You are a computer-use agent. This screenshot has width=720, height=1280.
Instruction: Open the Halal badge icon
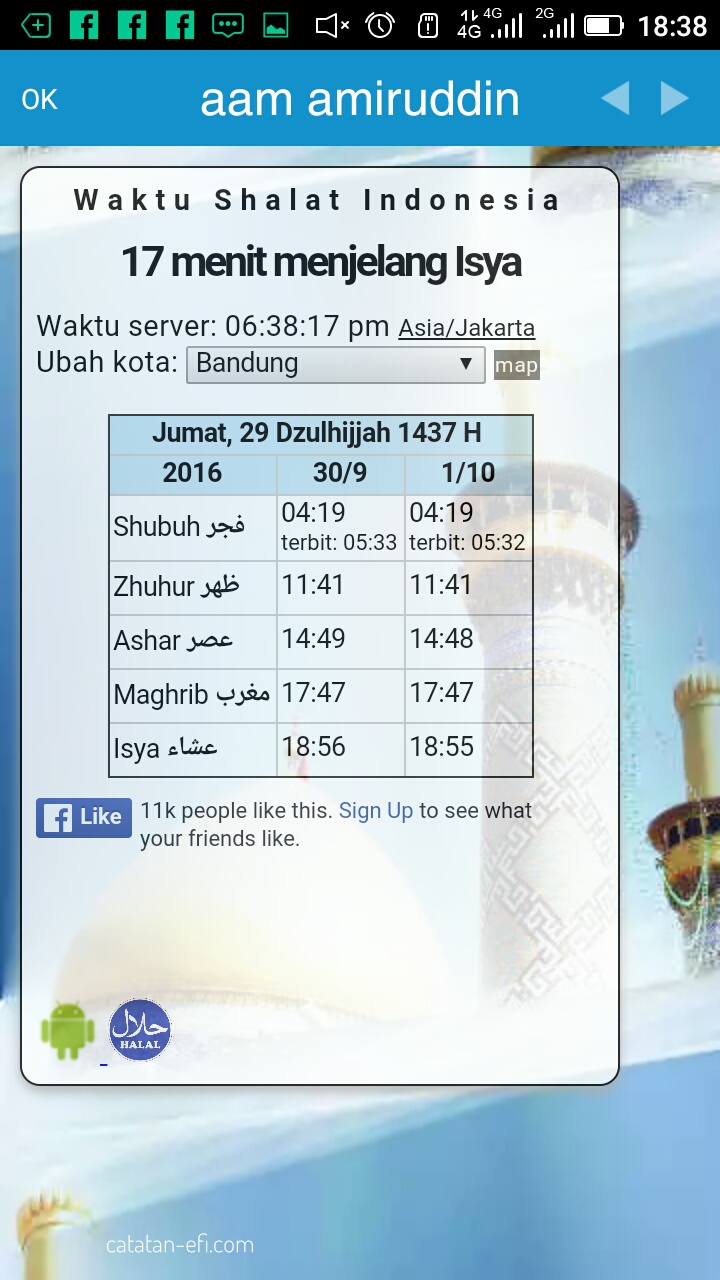click(140, 1030)
